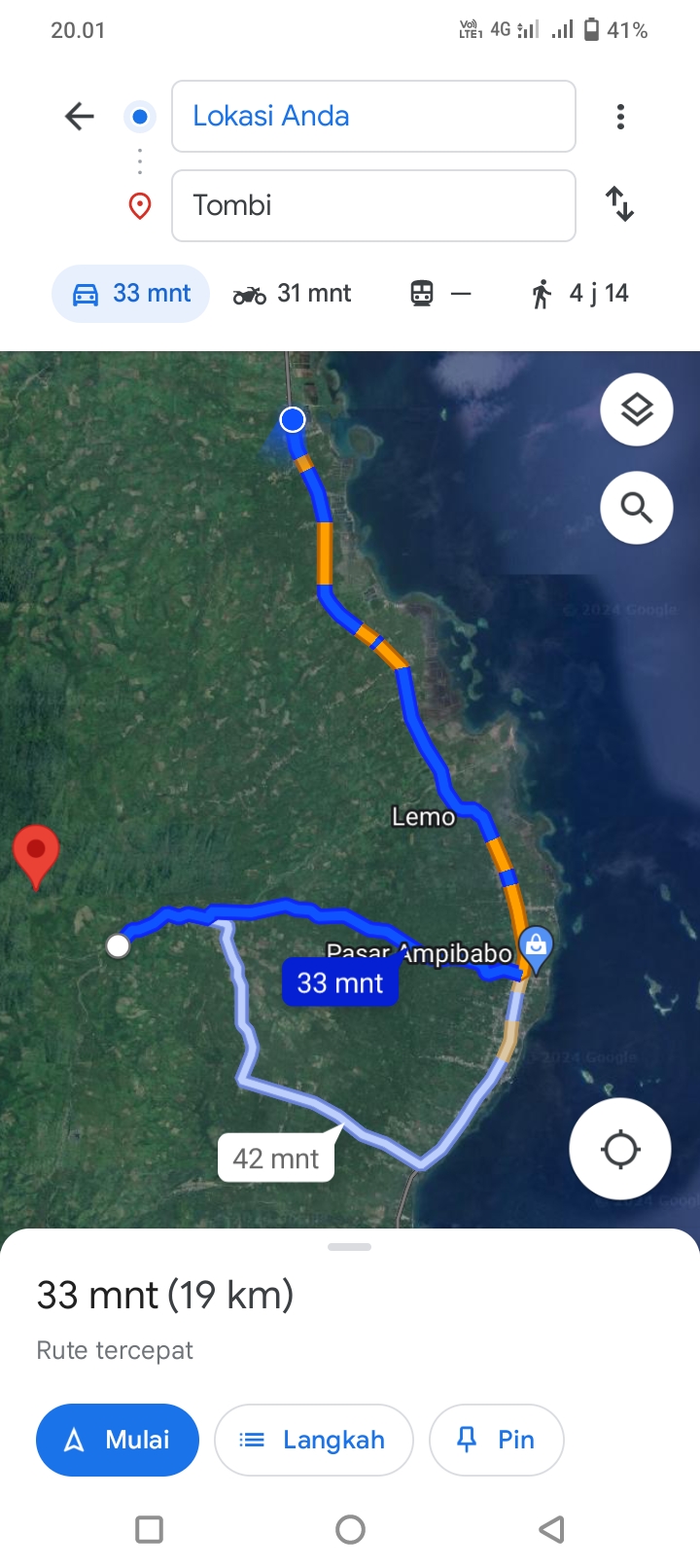Pin this route
The image size is (700, 1568).
click(x=496, y=1440)
